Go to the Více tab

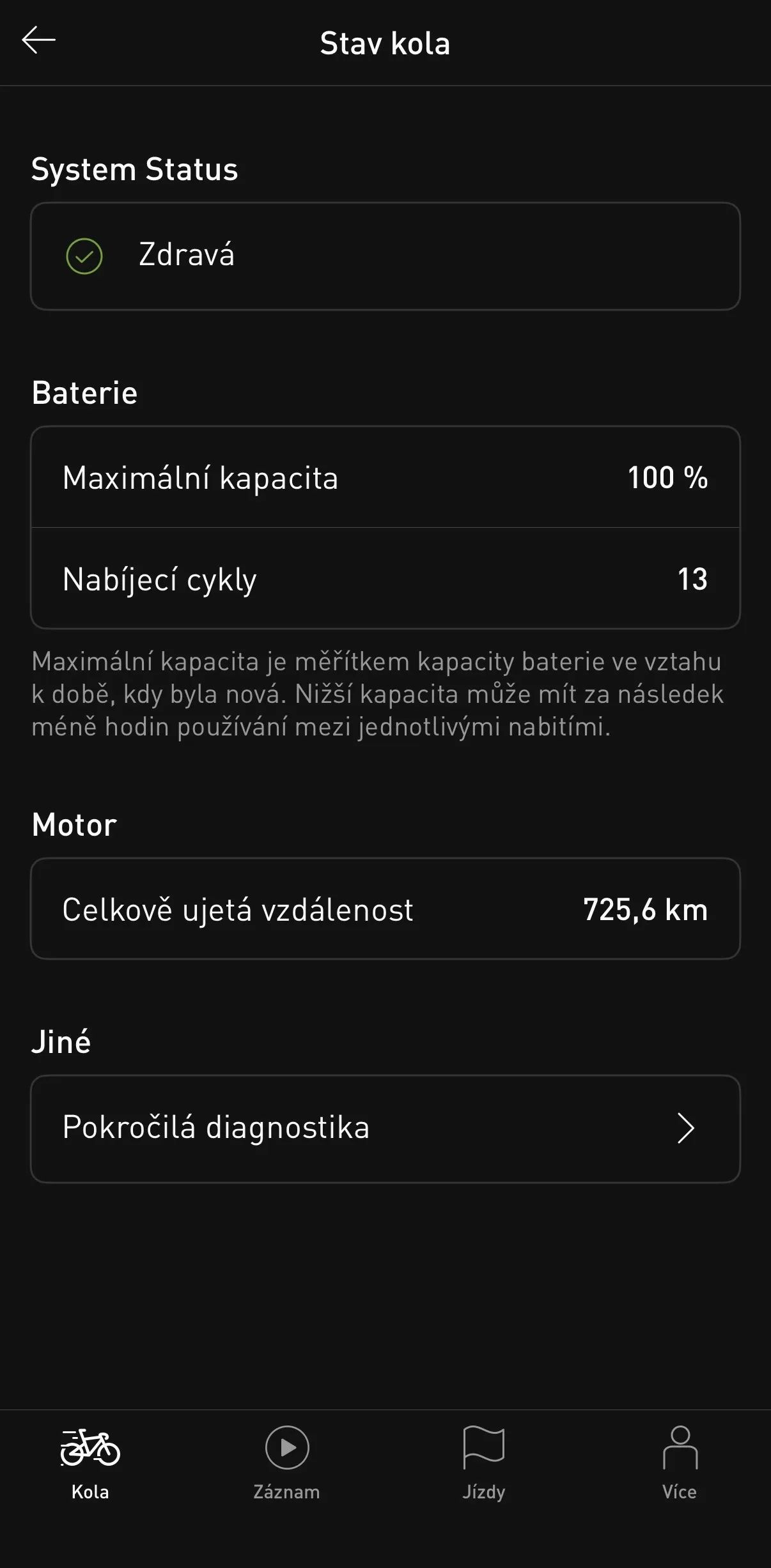click(x=680, y=1462)
